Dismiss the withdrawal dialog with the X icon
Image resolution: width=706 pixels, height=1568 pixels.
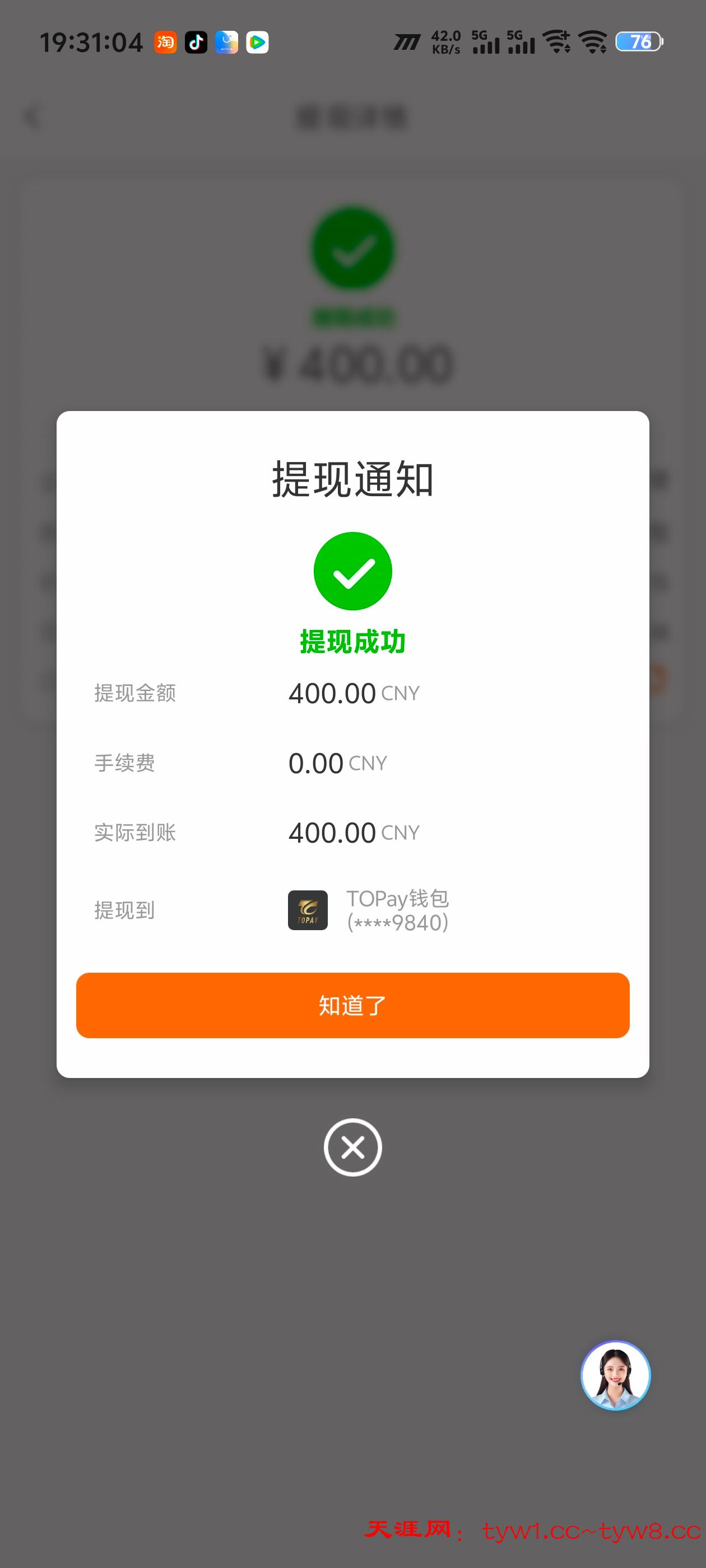click(x=352, y=1147)
